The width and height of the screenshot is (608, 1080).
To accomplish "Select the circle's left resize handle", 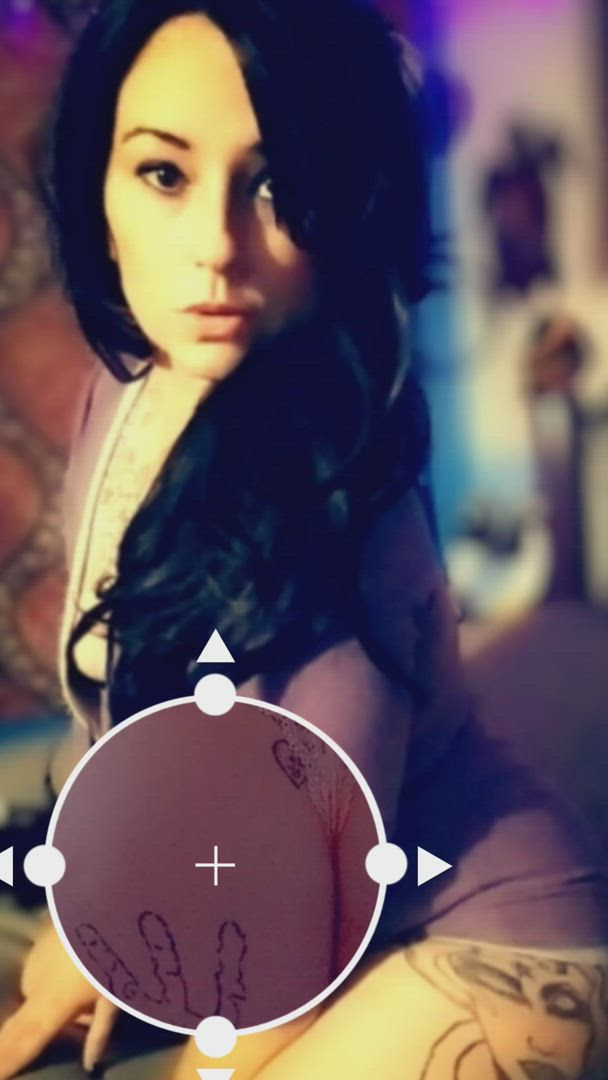I will [44, 866].
